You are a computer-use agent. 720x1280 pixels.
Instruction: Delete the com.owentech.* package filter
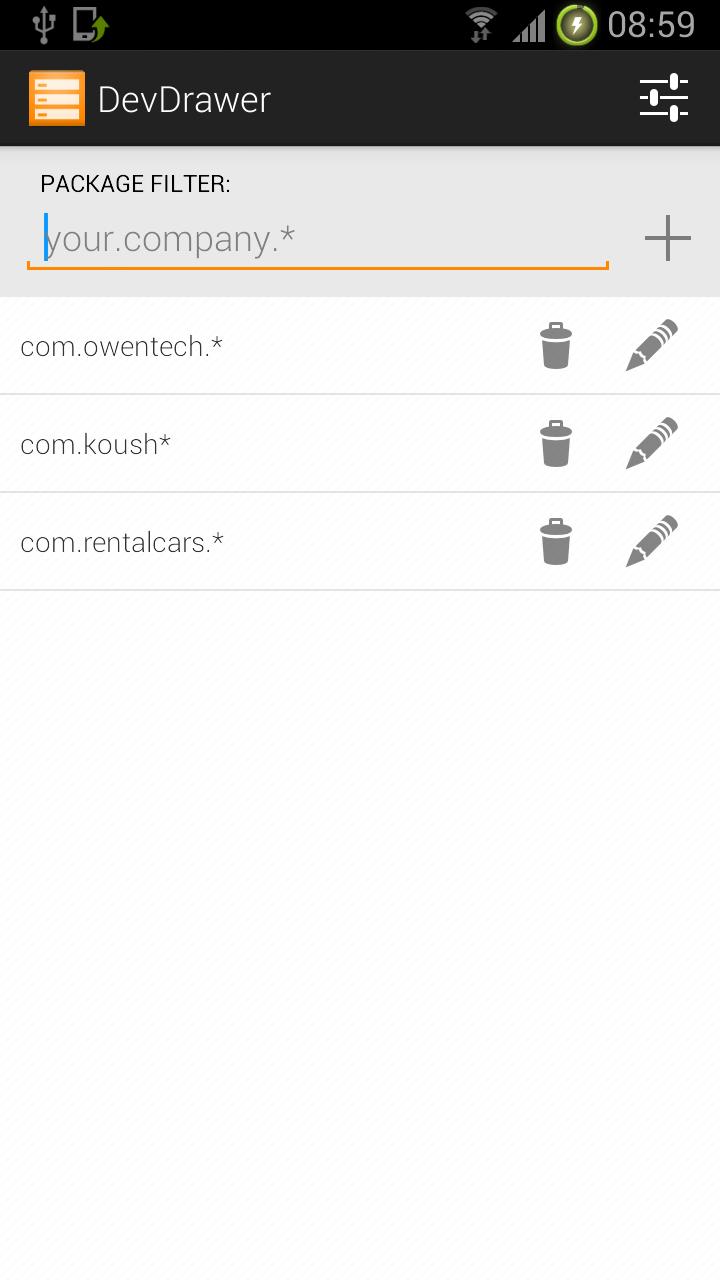click(556, 345)
